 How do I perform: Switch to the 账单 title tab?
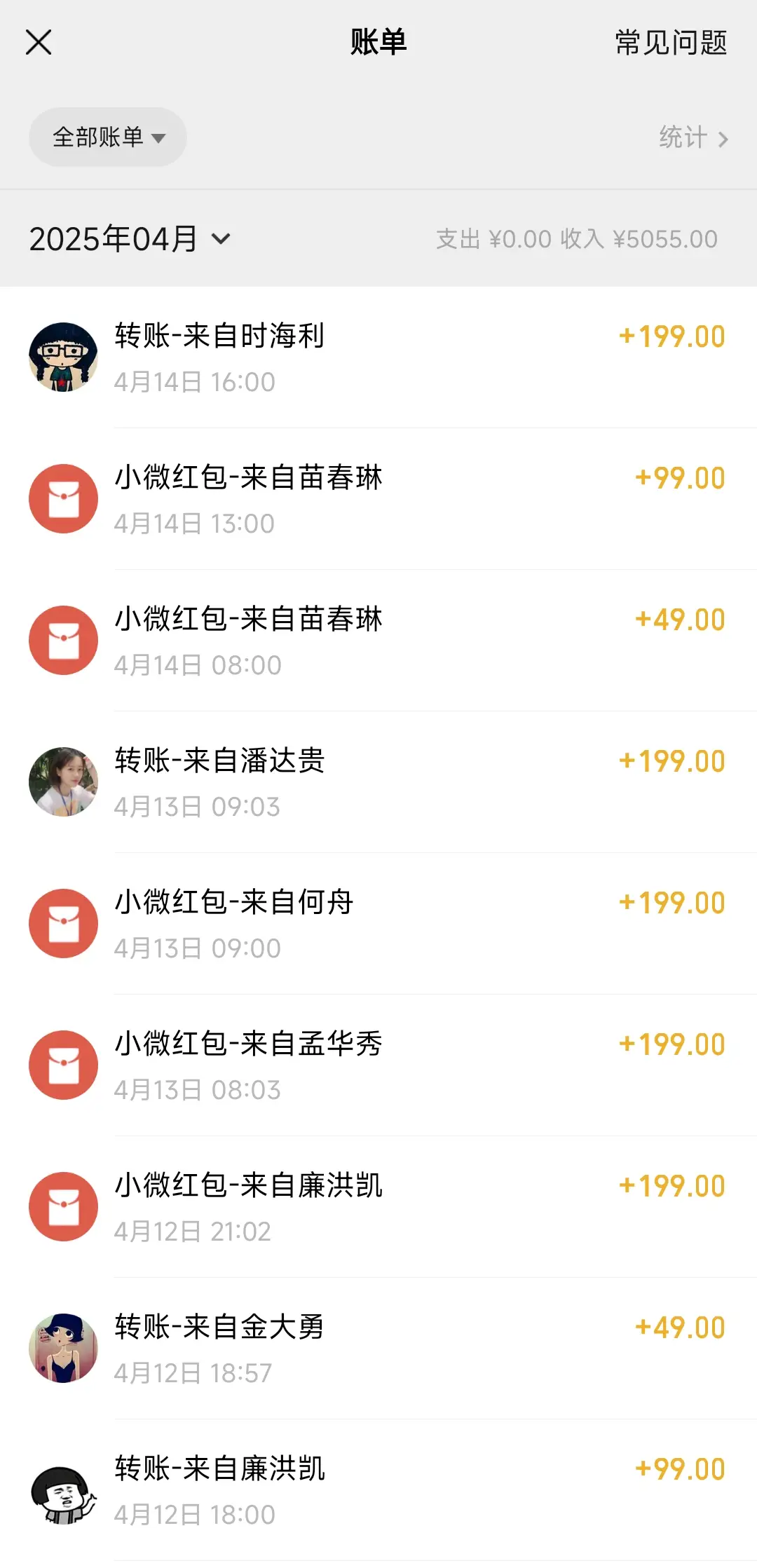click(378, 42)
